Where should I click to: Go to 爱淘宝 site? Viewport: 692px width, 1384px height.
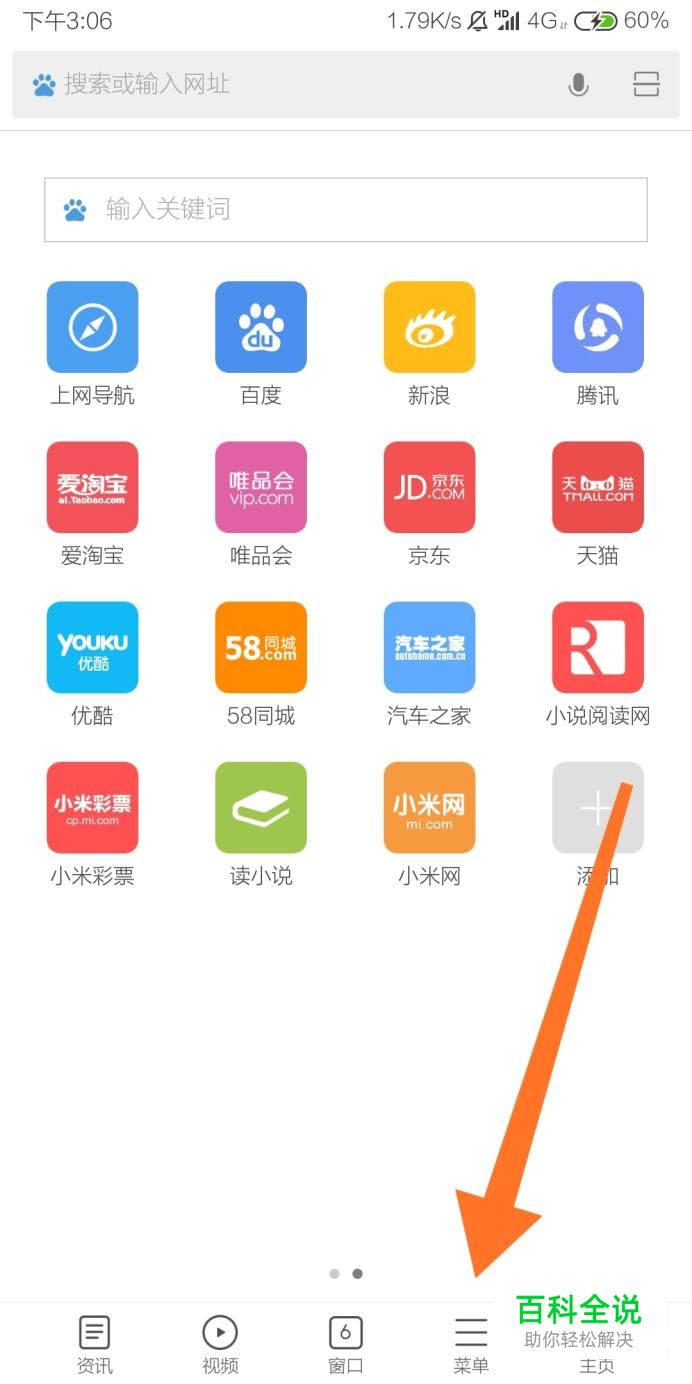[x=92, y=487]
